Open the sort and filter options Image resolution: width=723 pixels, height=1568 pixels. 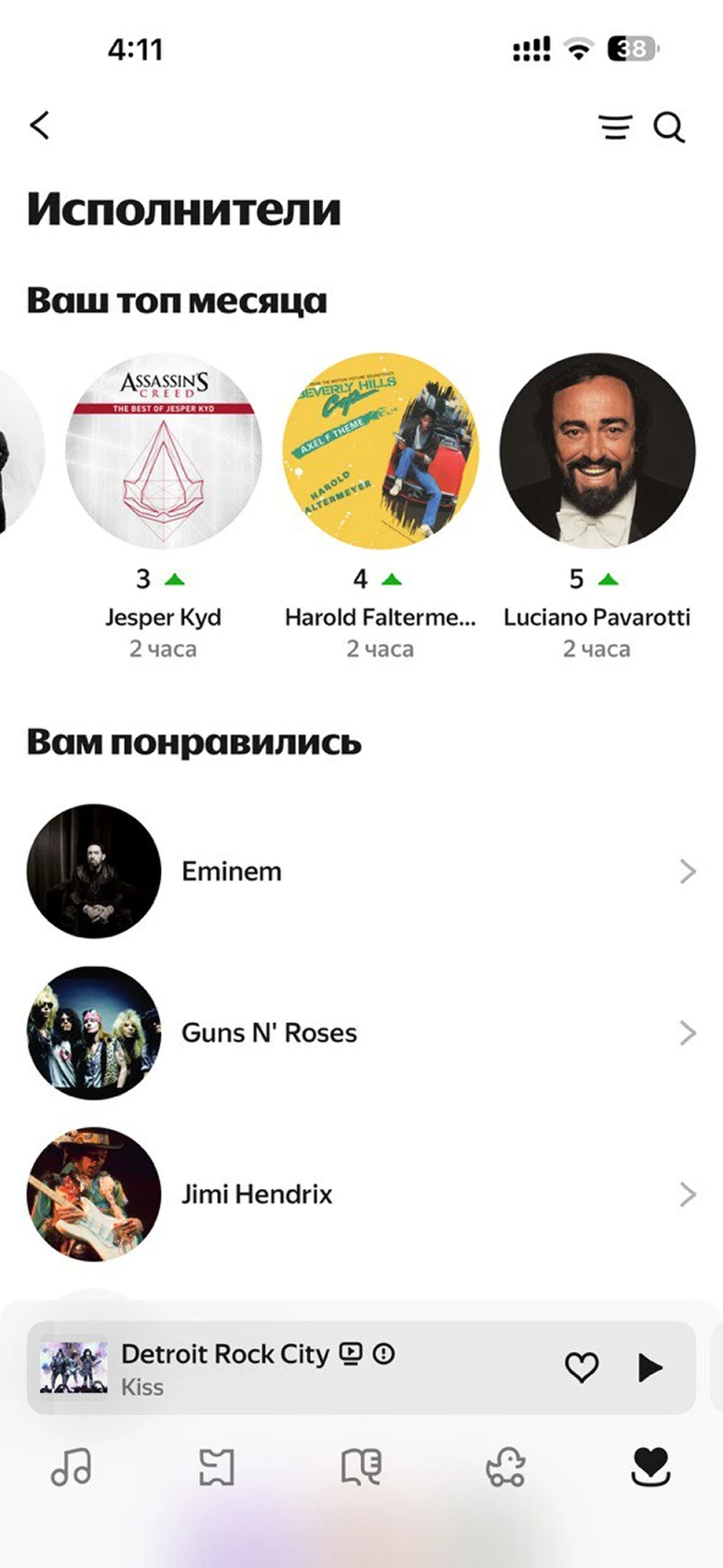click(x=615, y=127)
